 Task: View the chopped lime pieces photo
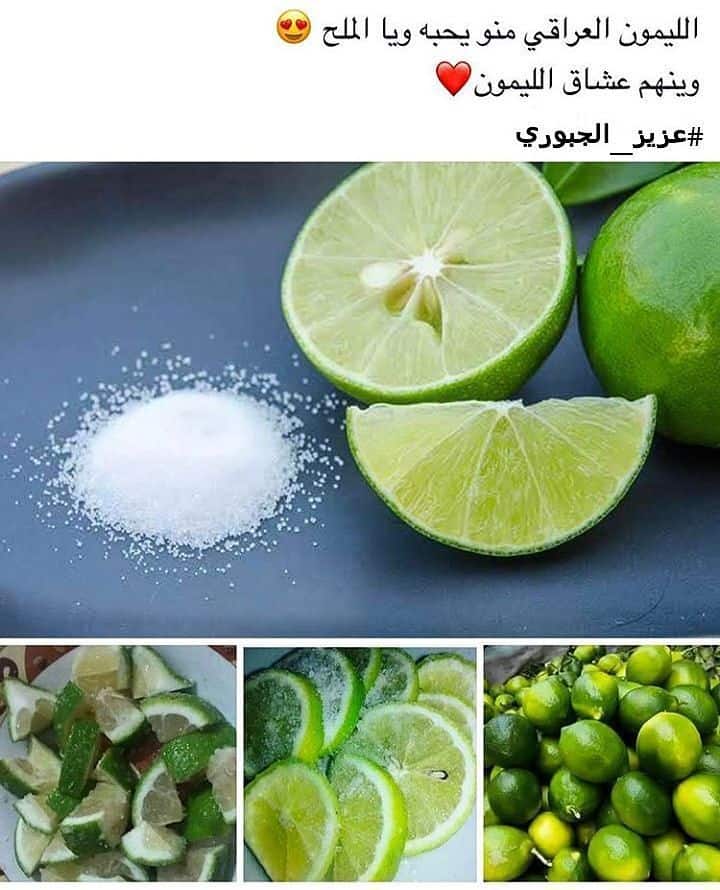click(118, 763)
